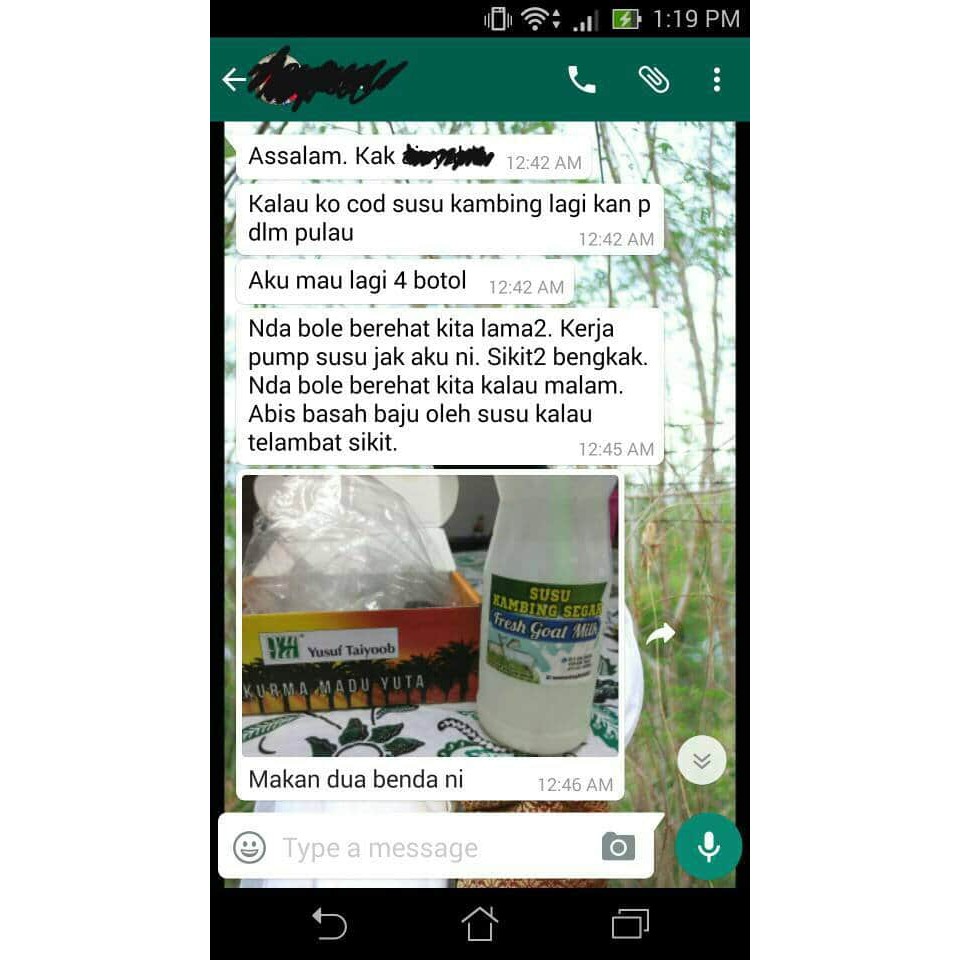Screen dimensions: 960x960
Task: Open the attachment paperclip menu
Action: tap(654, 80)
